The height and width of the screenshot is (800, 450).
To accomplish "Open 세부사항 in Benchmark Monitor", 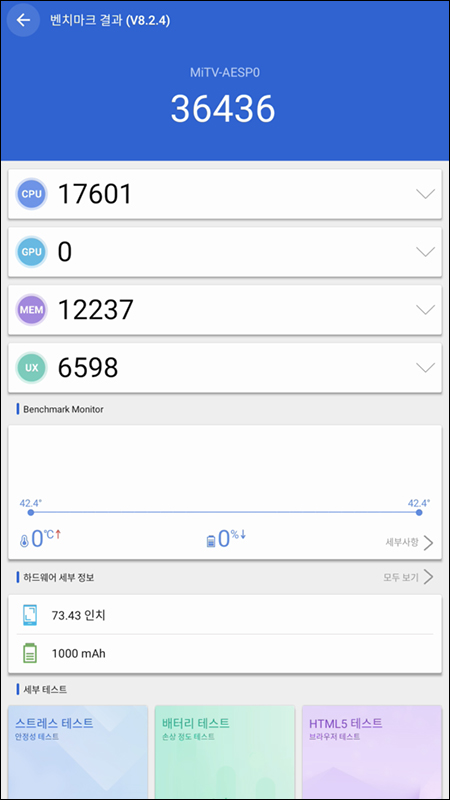I will 409,543.
